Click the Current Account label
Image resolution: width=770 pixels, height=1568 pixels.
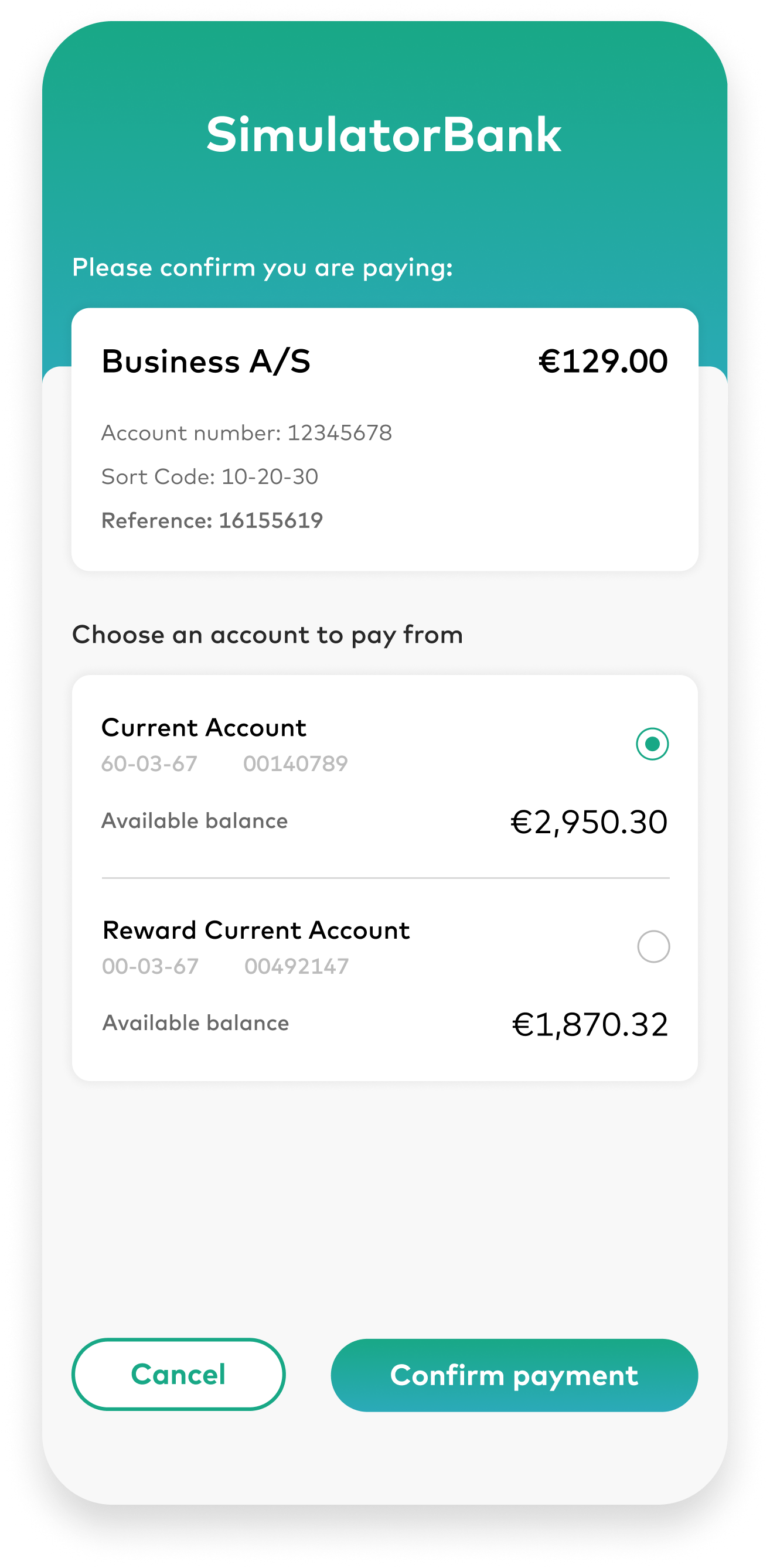click(x=204, y=728)
